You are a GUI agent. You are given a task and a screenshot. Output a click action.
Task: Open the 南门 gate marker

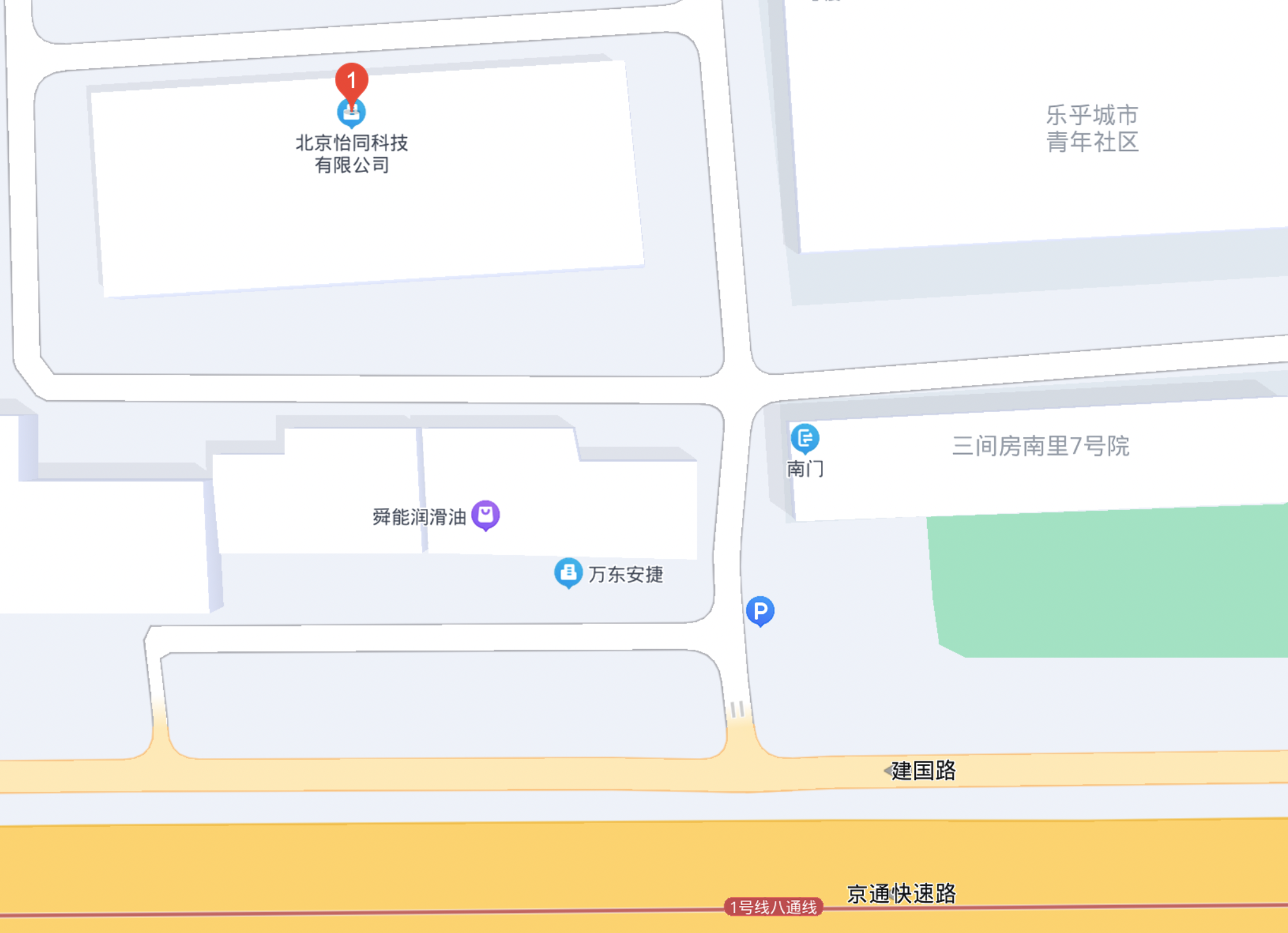[805, 438]
